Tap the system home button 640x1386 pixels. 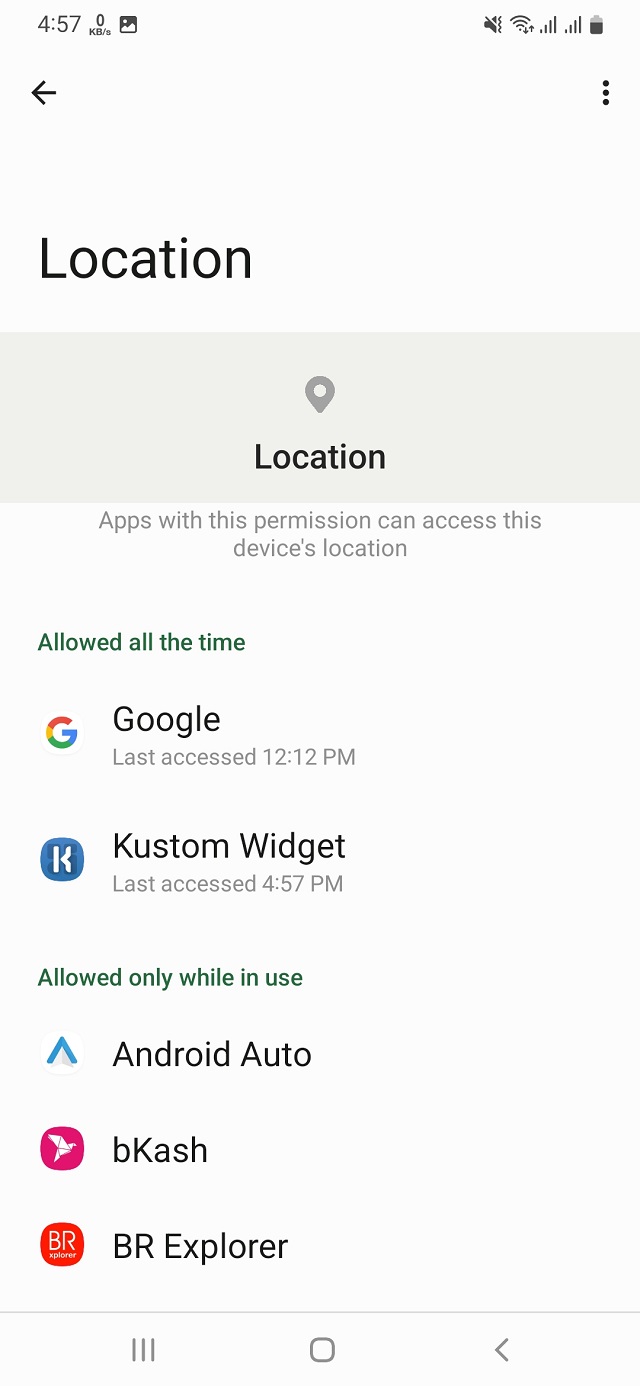(x=321, y=1350)
